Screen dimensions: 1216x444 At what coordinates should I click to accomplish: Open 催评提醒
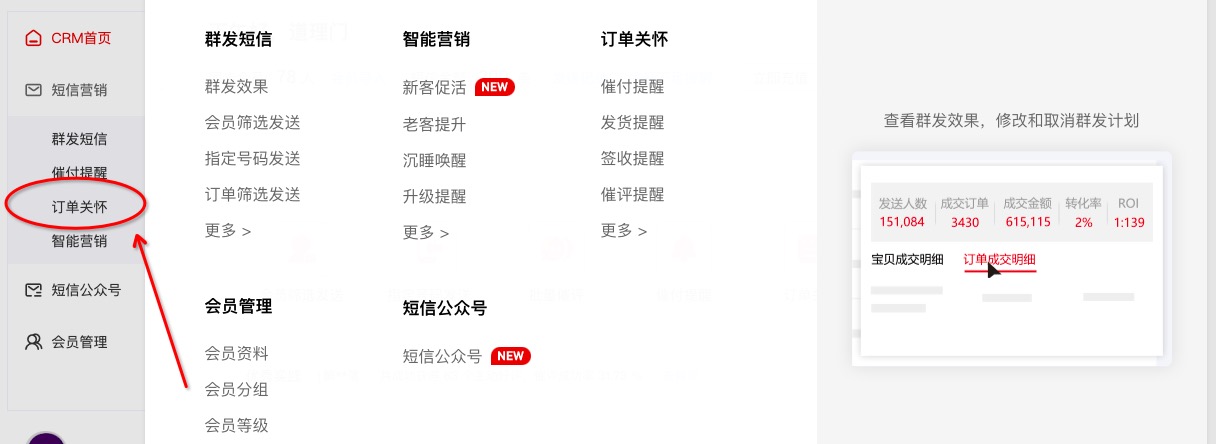pyautogui.click(x=632, y=195)
